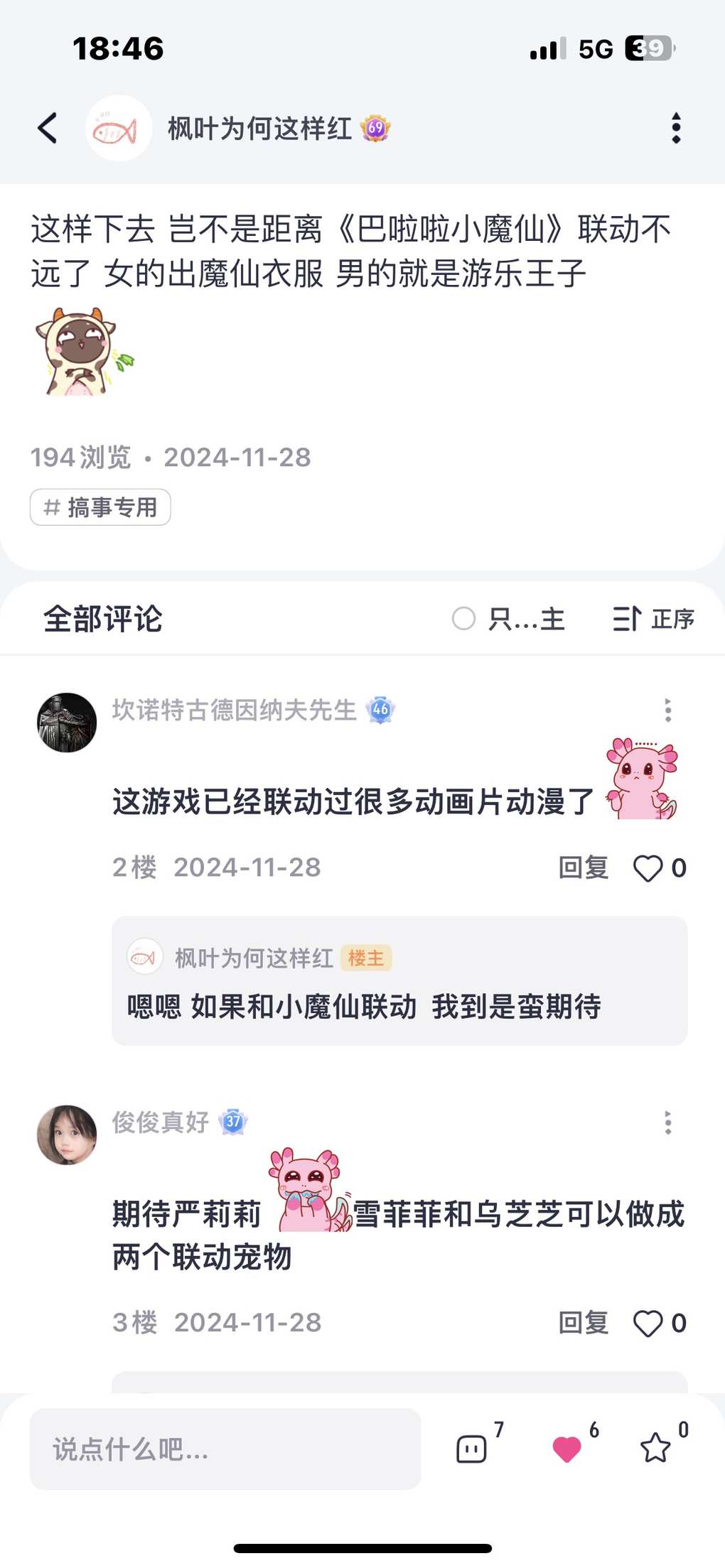Open 枫叶为何这样红's nested reply
The image size is (725, 1568).
[x=399, y=981]
